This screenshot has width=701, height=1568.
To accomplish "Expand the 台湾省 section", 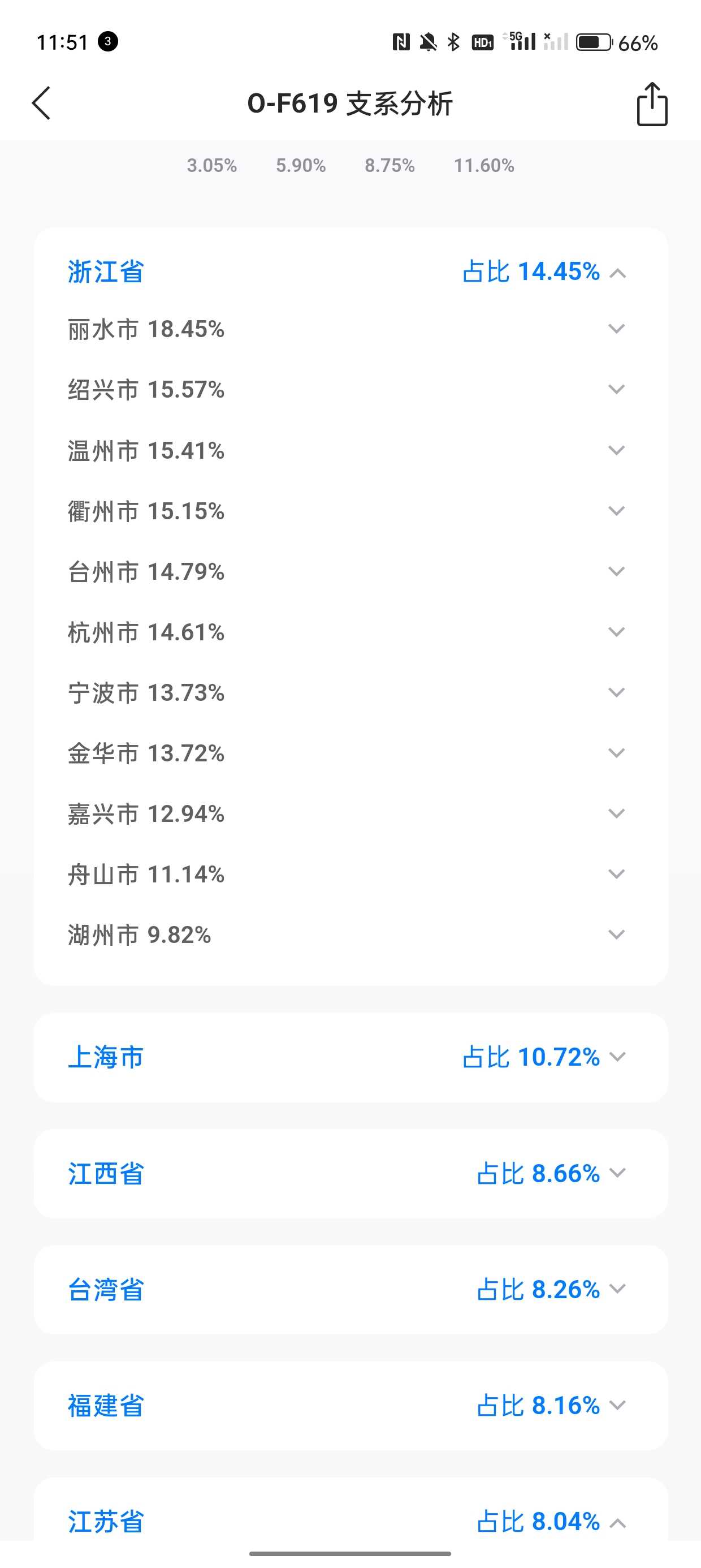I will click(350, 1289).
